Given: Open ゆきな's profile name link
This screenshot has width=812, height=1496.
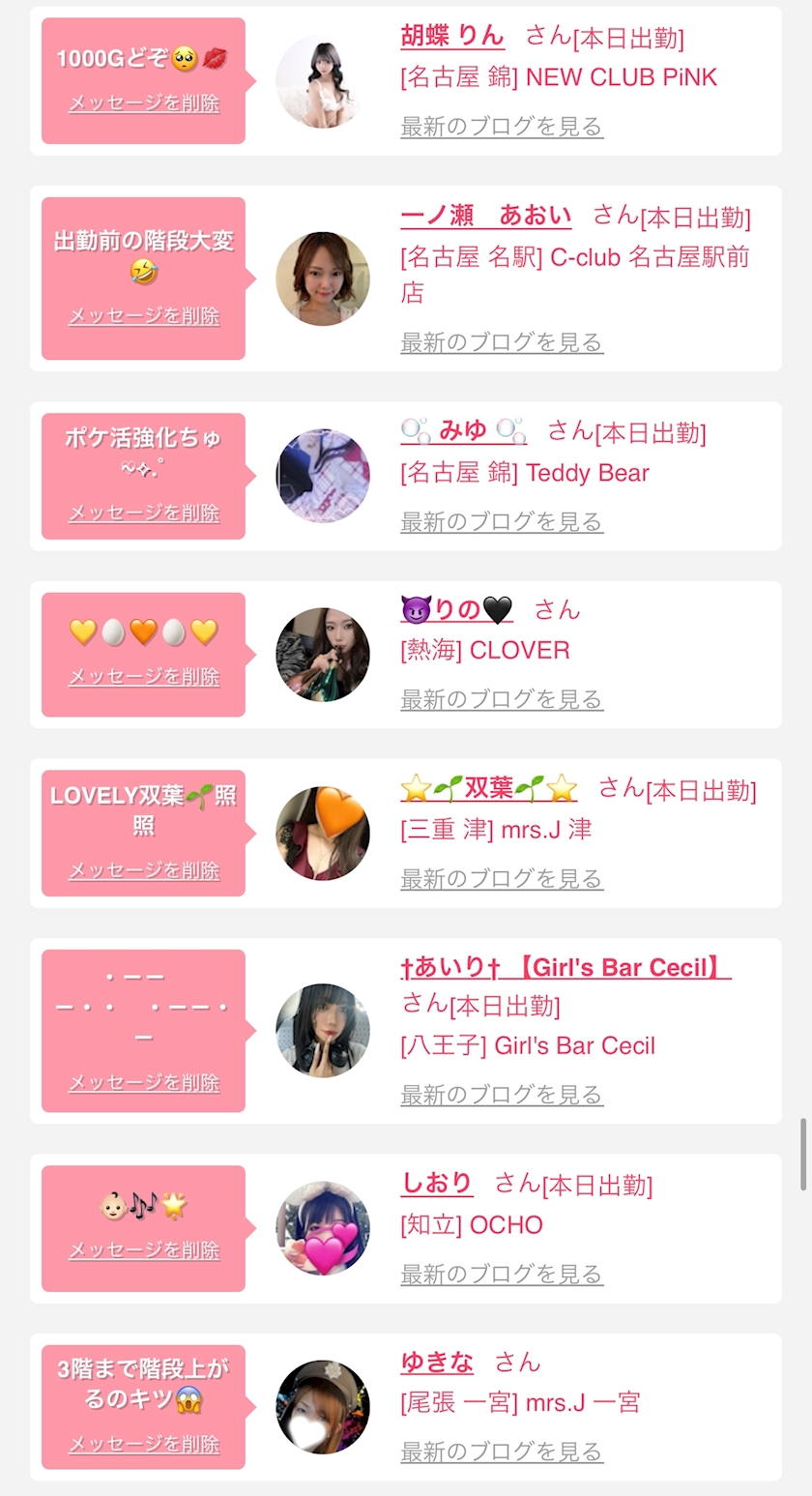Looking at the screenshot, I should (437, 1363).
